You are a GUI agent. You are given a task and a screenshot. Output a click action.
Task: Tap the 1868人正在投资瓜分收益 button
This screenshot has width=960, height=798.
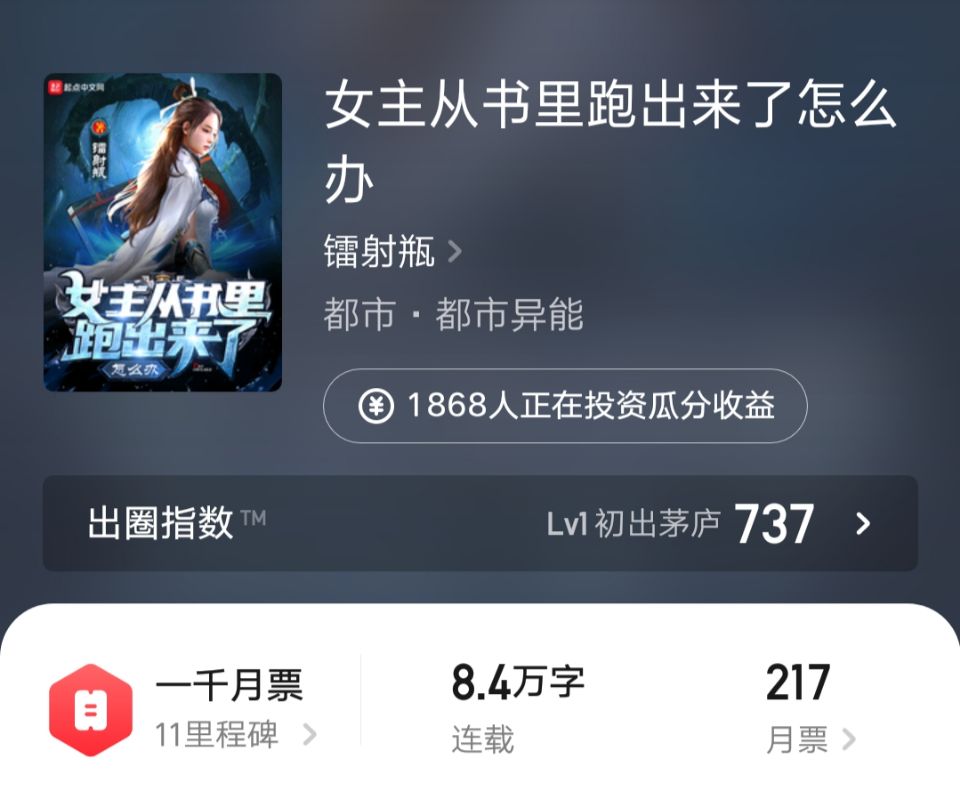point(565,406)
